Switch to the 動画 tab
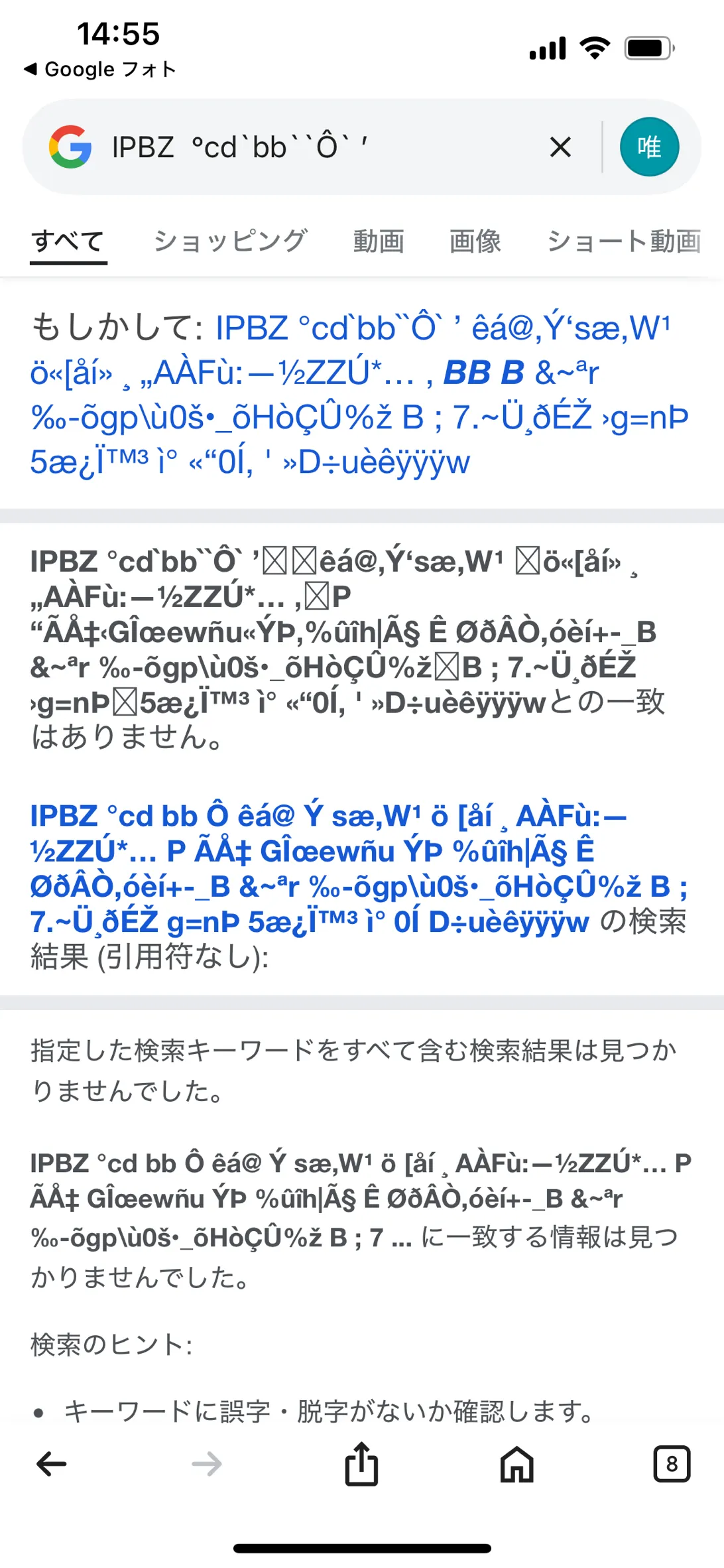 tap(379, 241)
